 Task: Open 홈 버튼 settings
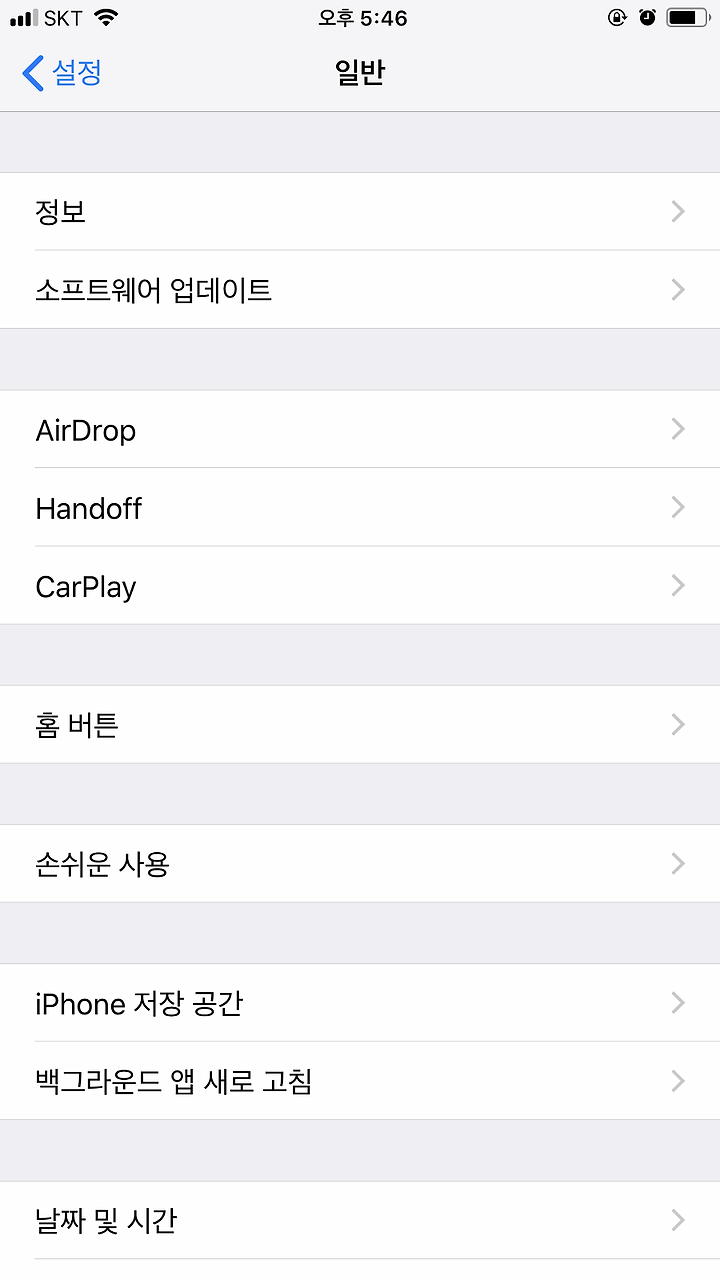360,725
